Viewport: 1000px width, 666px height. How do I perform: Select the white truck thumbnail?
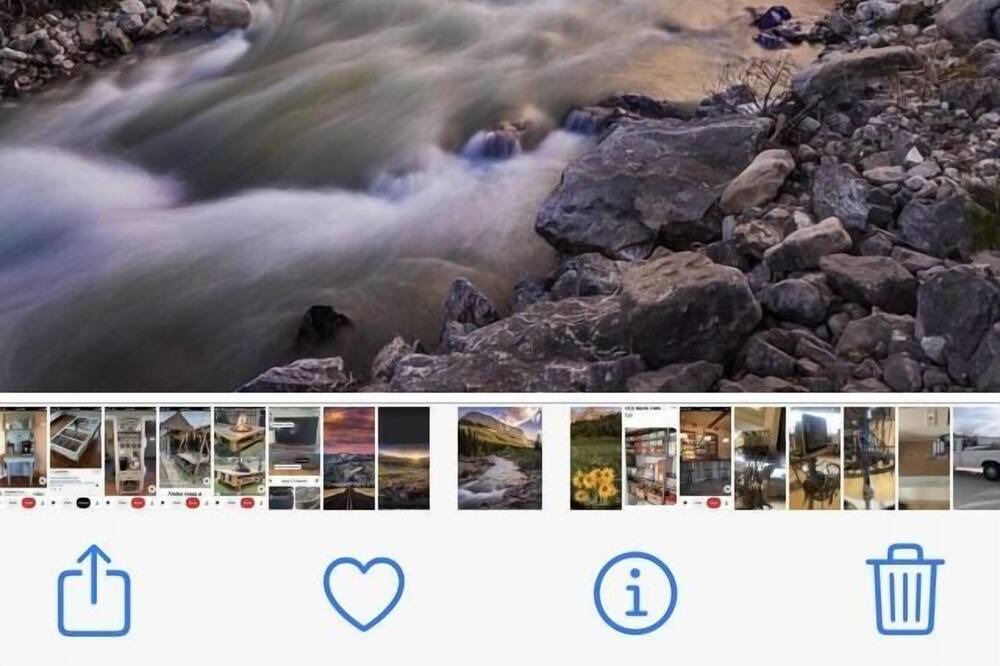coord(976,458)
